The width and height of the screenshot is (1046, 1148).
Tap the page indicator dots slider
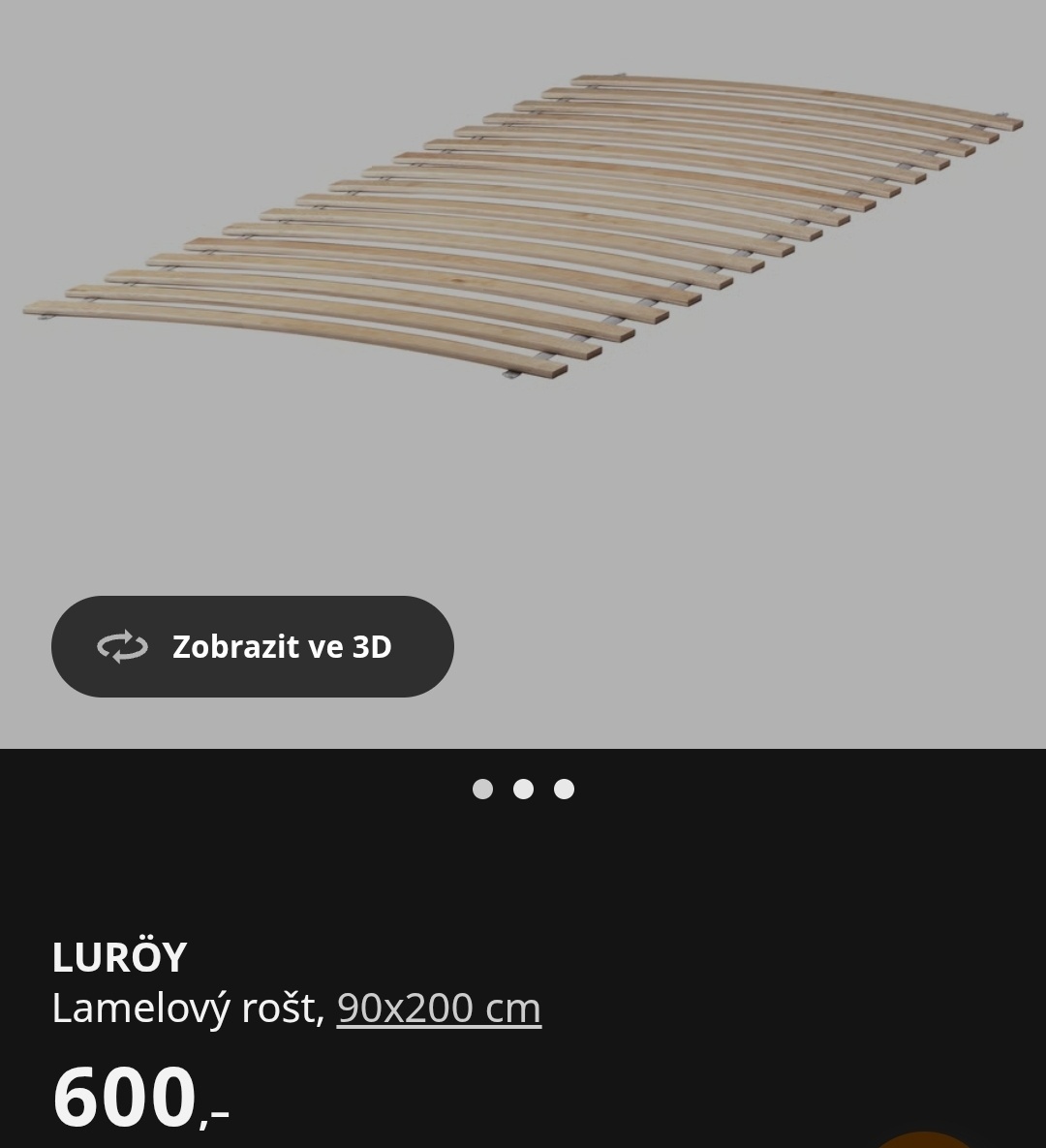coord(524,789)
